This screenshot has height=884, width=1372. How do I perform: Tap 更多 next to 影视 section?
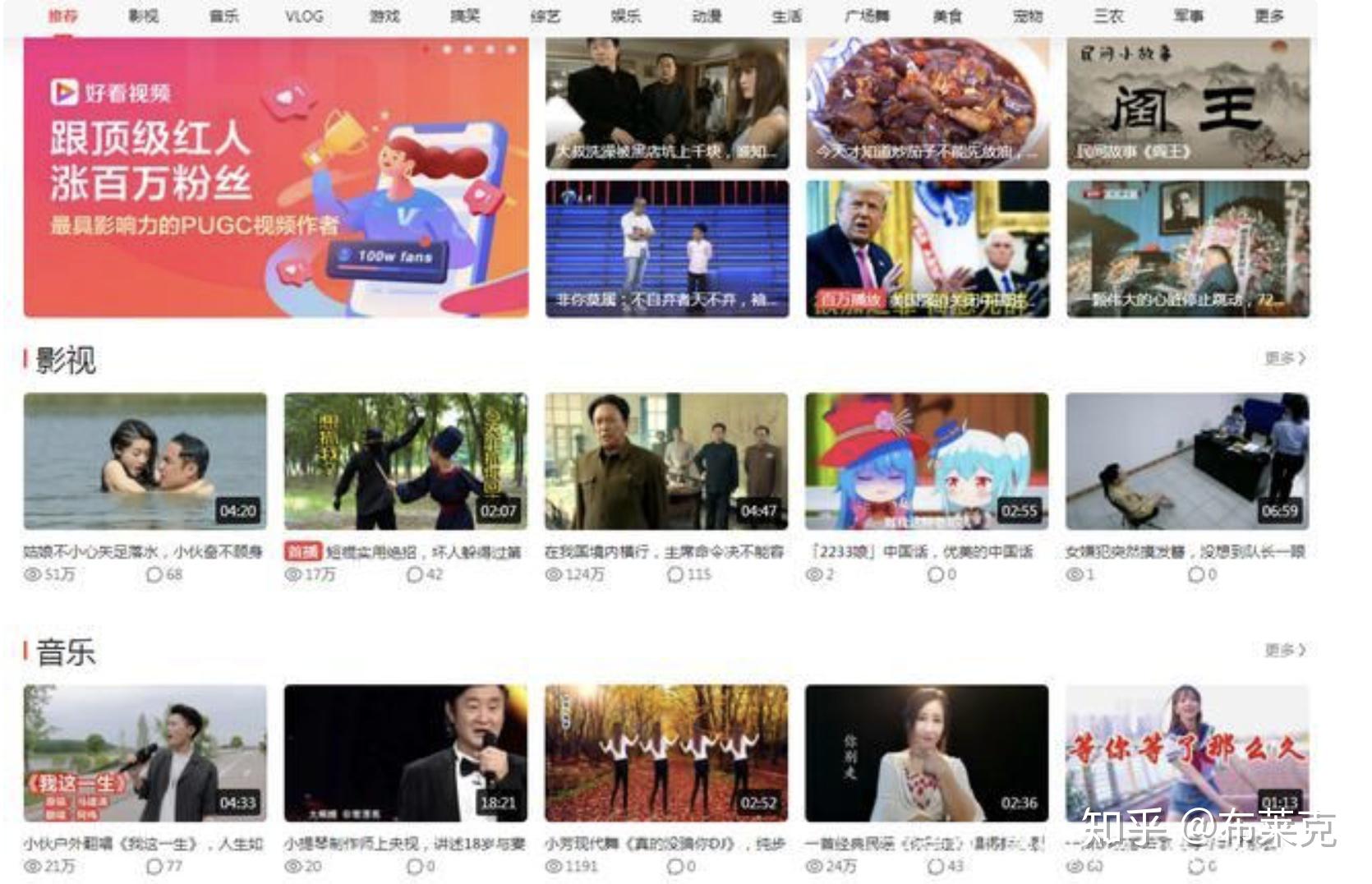click(x=1284, y=358)
